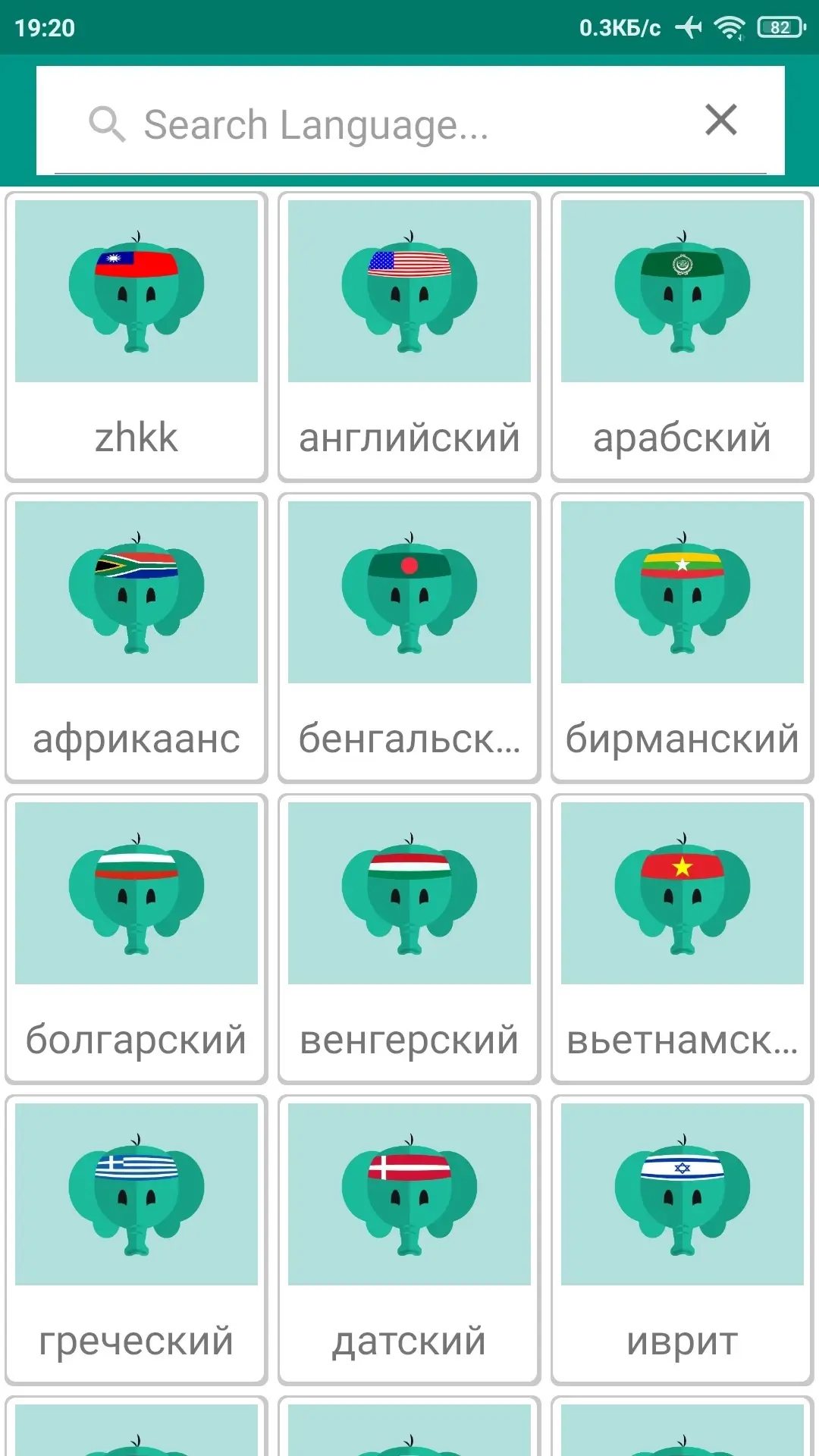Pick the вьетнамский language card
This screenshot has width=819, height=1456.
(x=682, y=939)
